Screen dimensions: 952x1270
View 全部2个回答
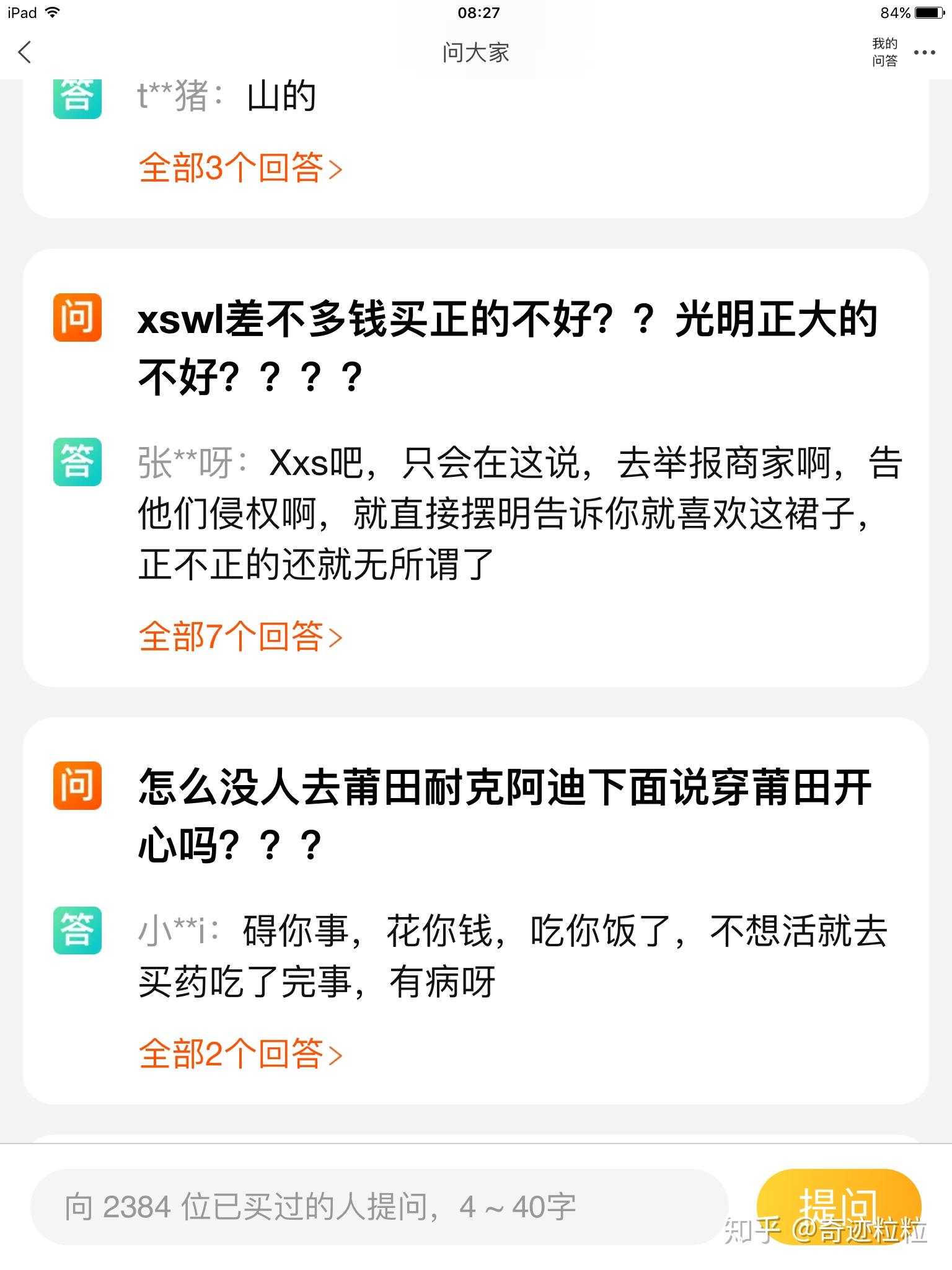[x=240, y=1054]
